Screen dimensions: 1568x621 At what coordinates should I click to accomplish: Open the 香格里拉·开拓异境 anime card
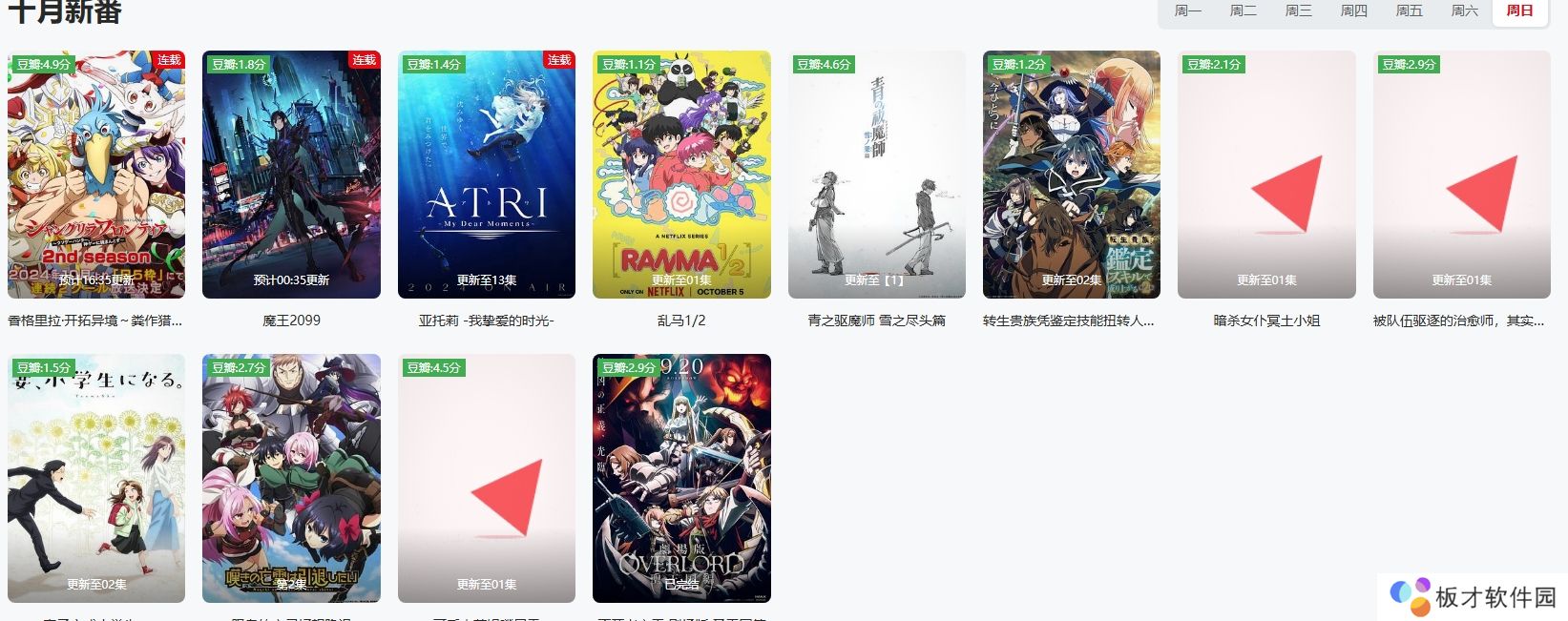point(96,175)
